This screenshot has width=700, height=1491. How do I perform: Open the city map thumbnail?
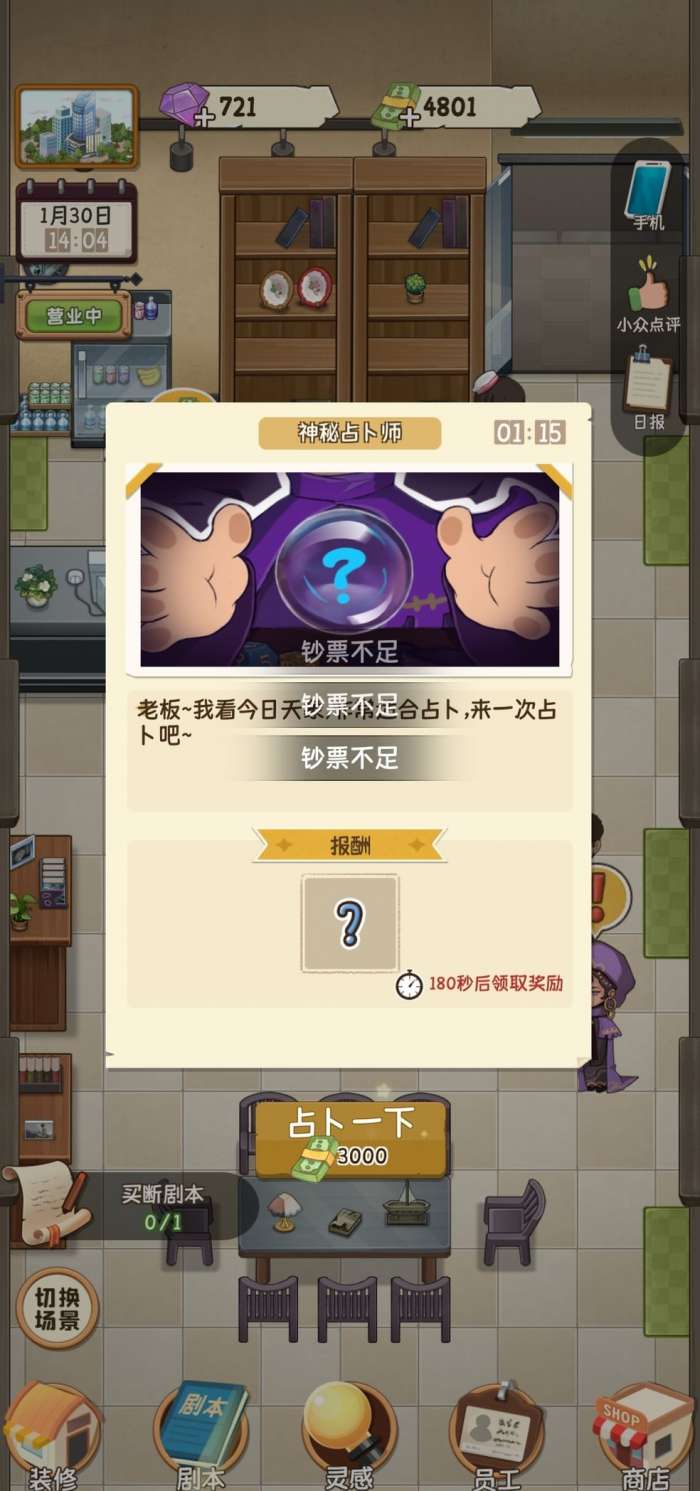coord(76,127)
